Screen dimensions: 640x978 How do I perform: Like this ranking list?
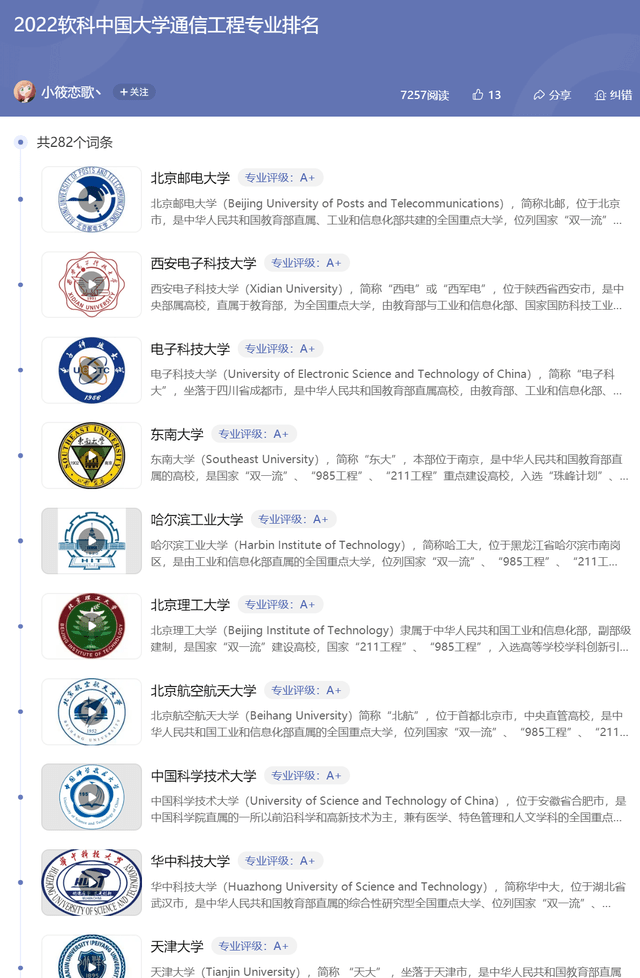(x=486, y=95)
